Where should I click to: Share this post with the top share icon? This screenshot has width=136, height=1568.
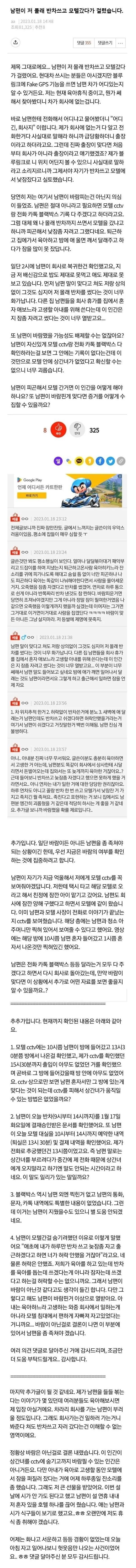(x=15, y=43)
